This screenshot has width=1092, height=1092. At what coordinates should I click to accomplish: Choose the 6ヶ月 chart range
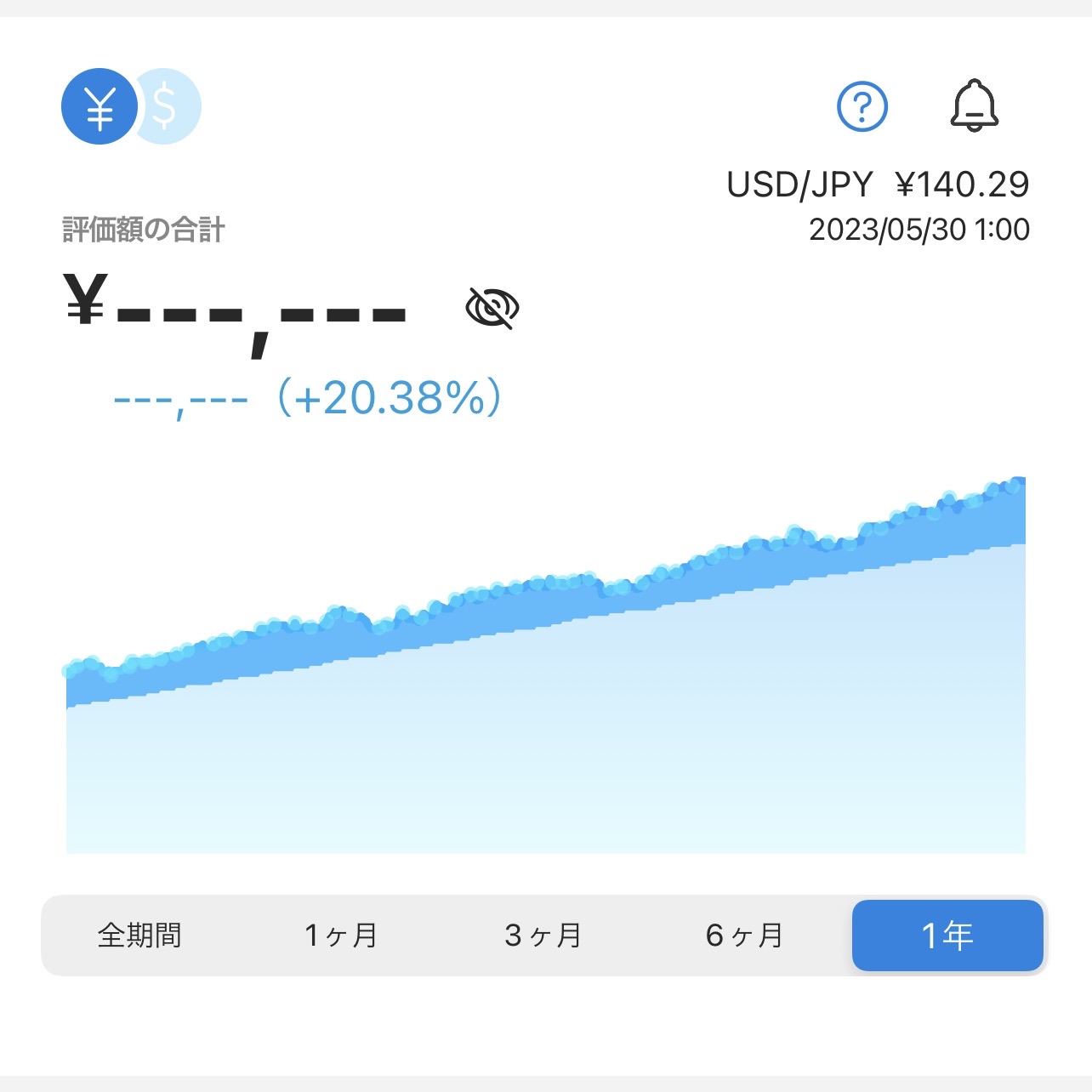pyautogui.click(x=744, y=936)
